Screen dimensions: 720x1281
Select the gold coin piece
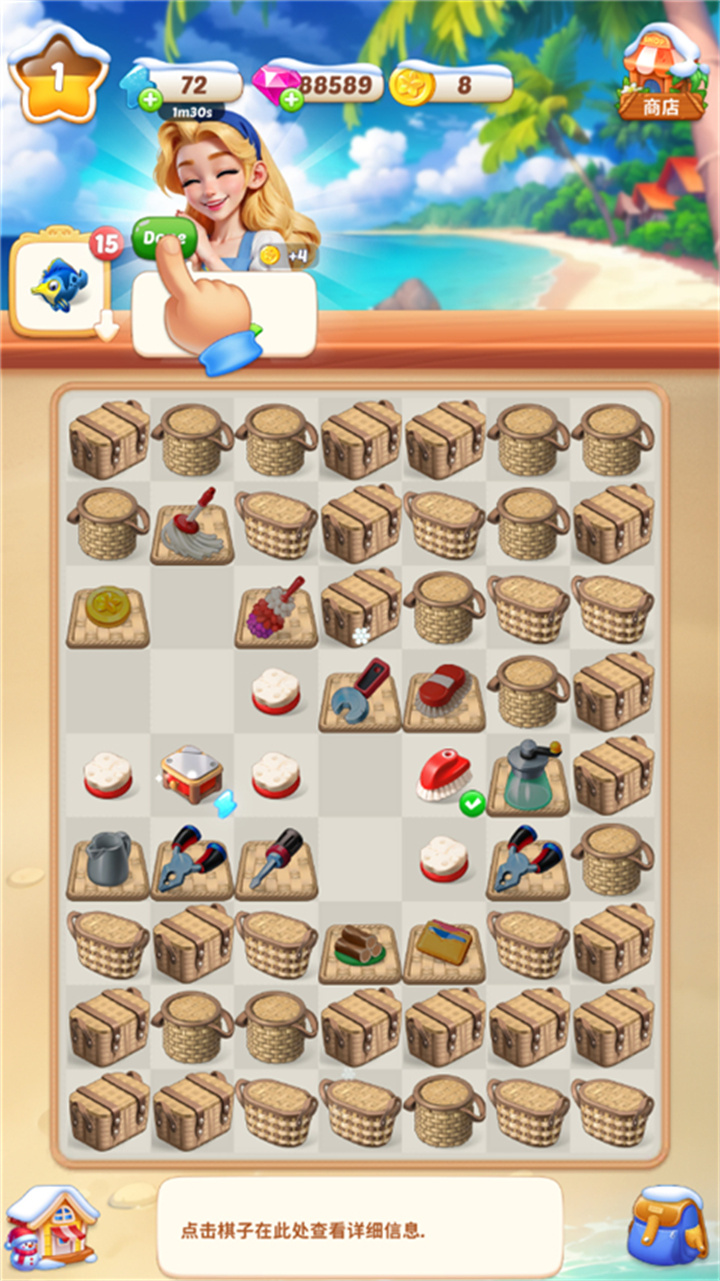(x=107, y=609)
